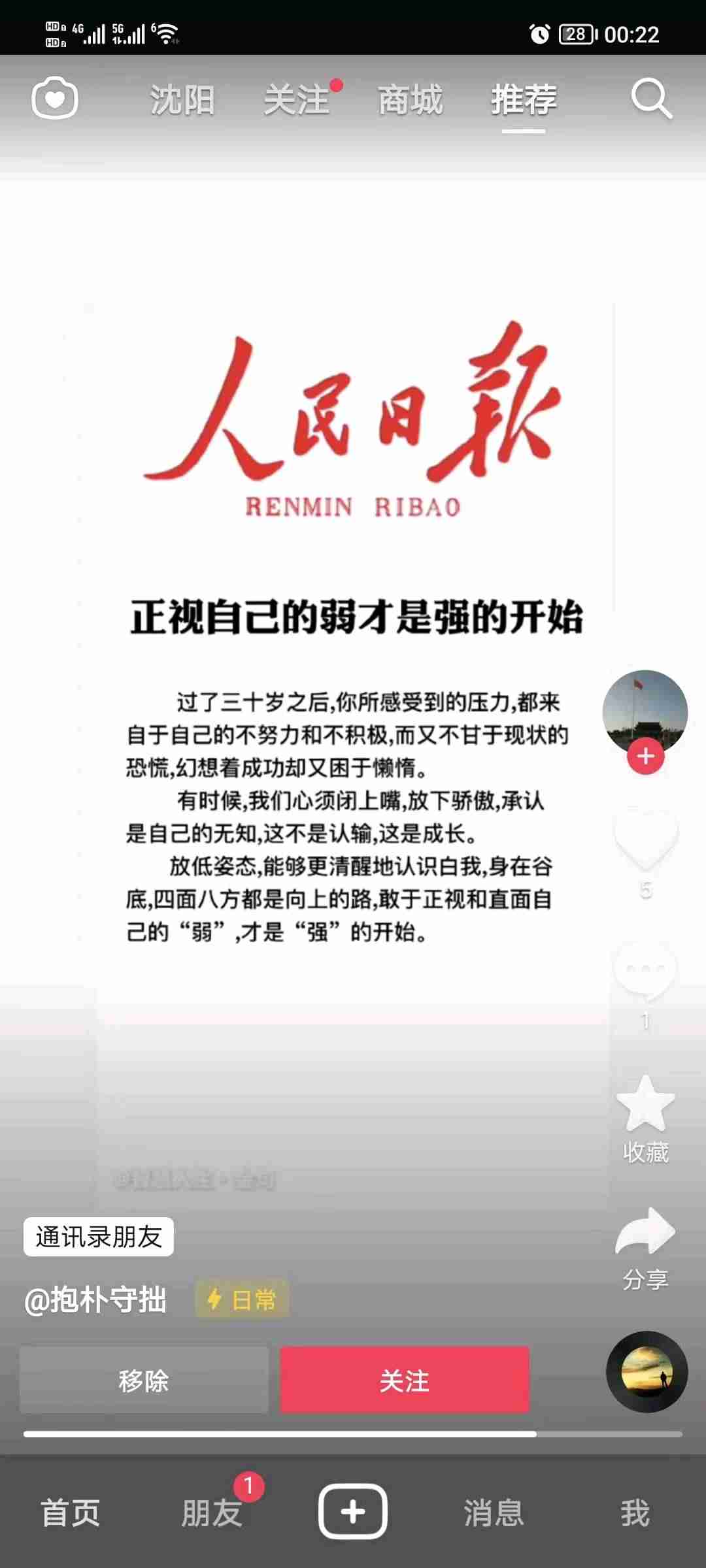Create a new post with plus button

(x=353, y=1512)
